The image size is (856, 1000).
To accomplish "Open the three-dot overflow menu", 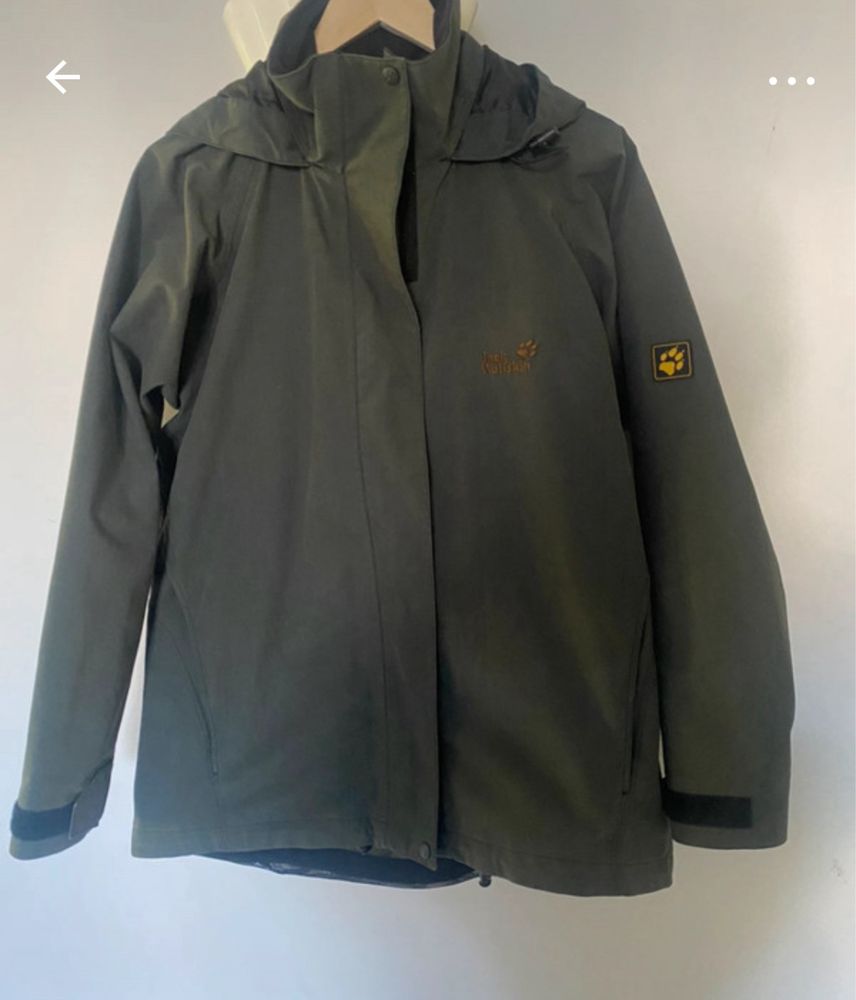I will point(791,80).
